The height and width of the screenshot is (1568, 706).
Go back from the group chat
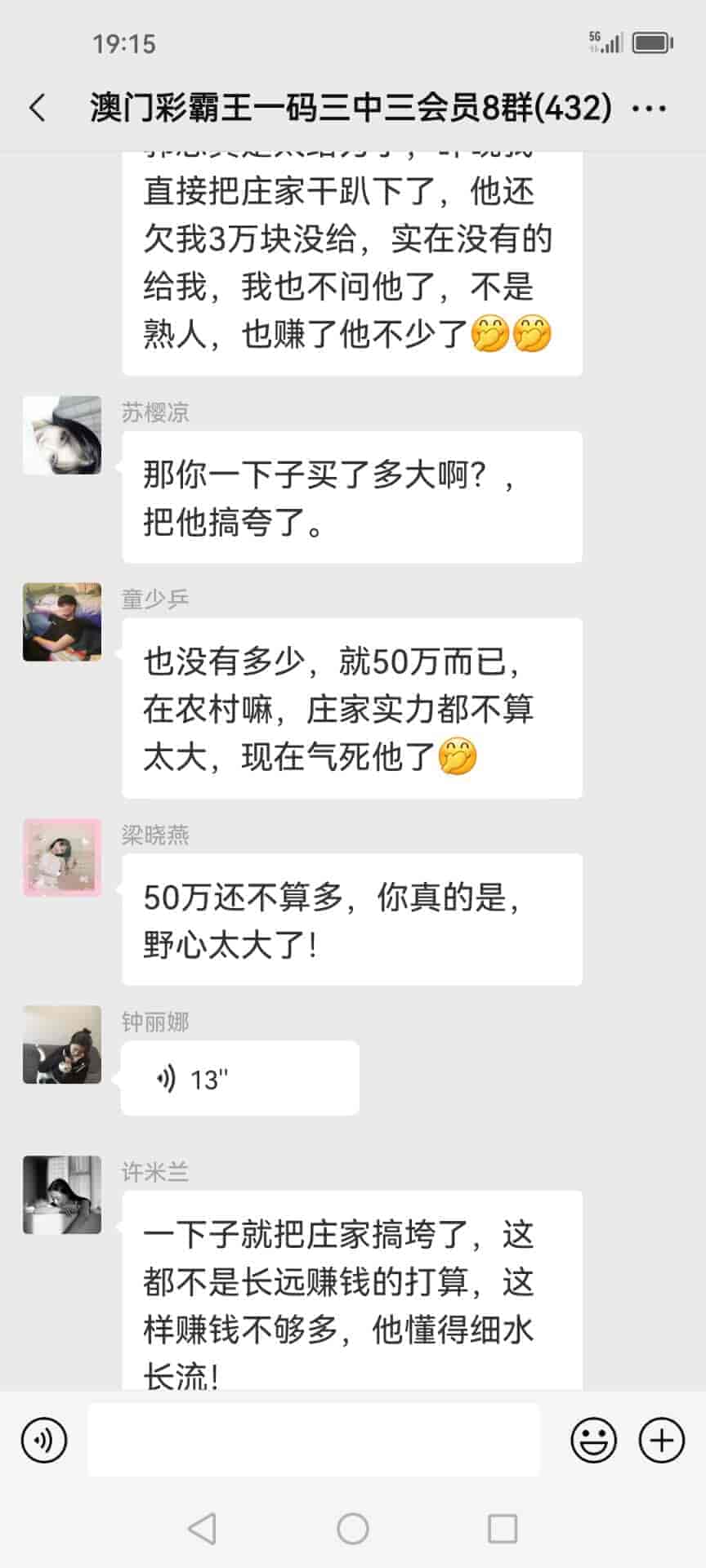tap(38, 108)
